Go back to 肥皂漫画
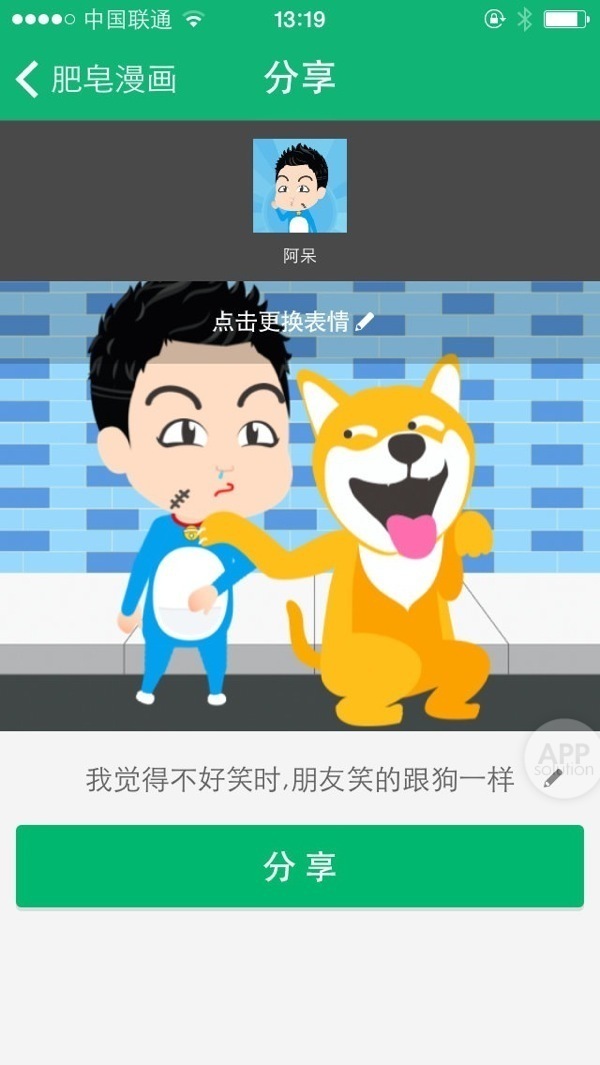This screenshot has width=600, height=1065. coord(95,78)
